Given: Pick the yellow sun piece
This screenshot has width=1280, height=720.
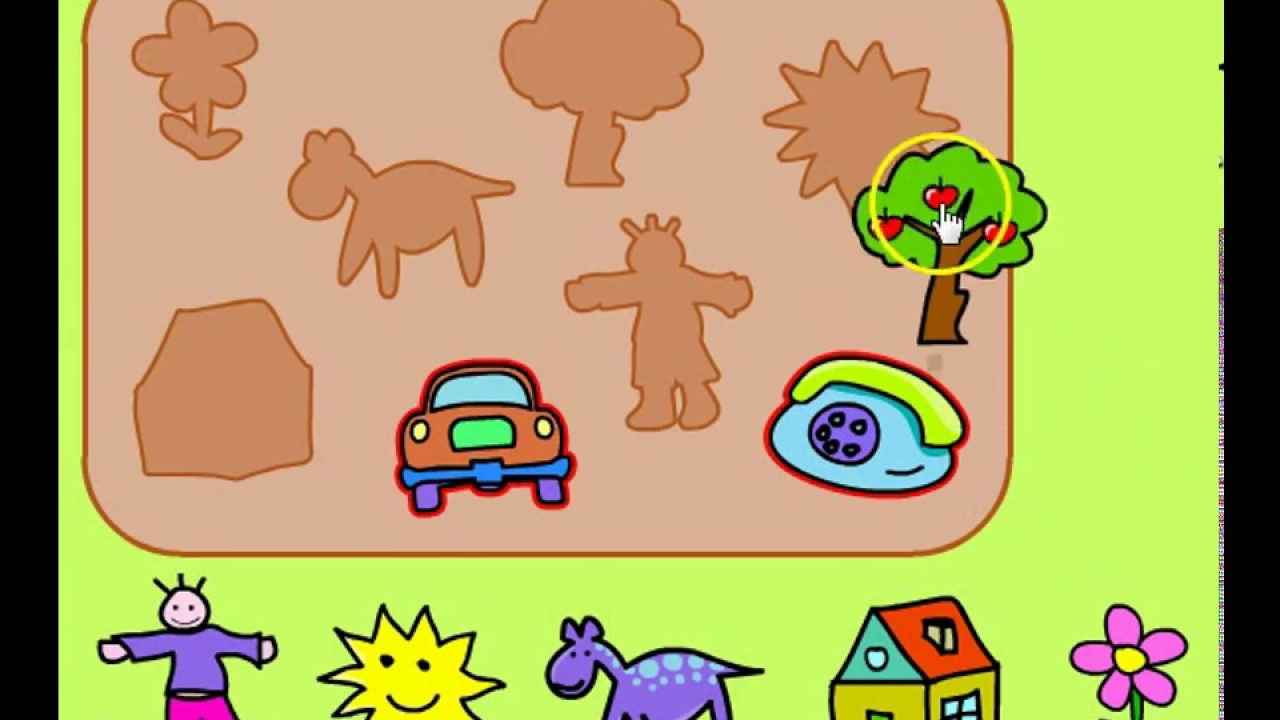Looking at the screenshot, I should (408, 665).
